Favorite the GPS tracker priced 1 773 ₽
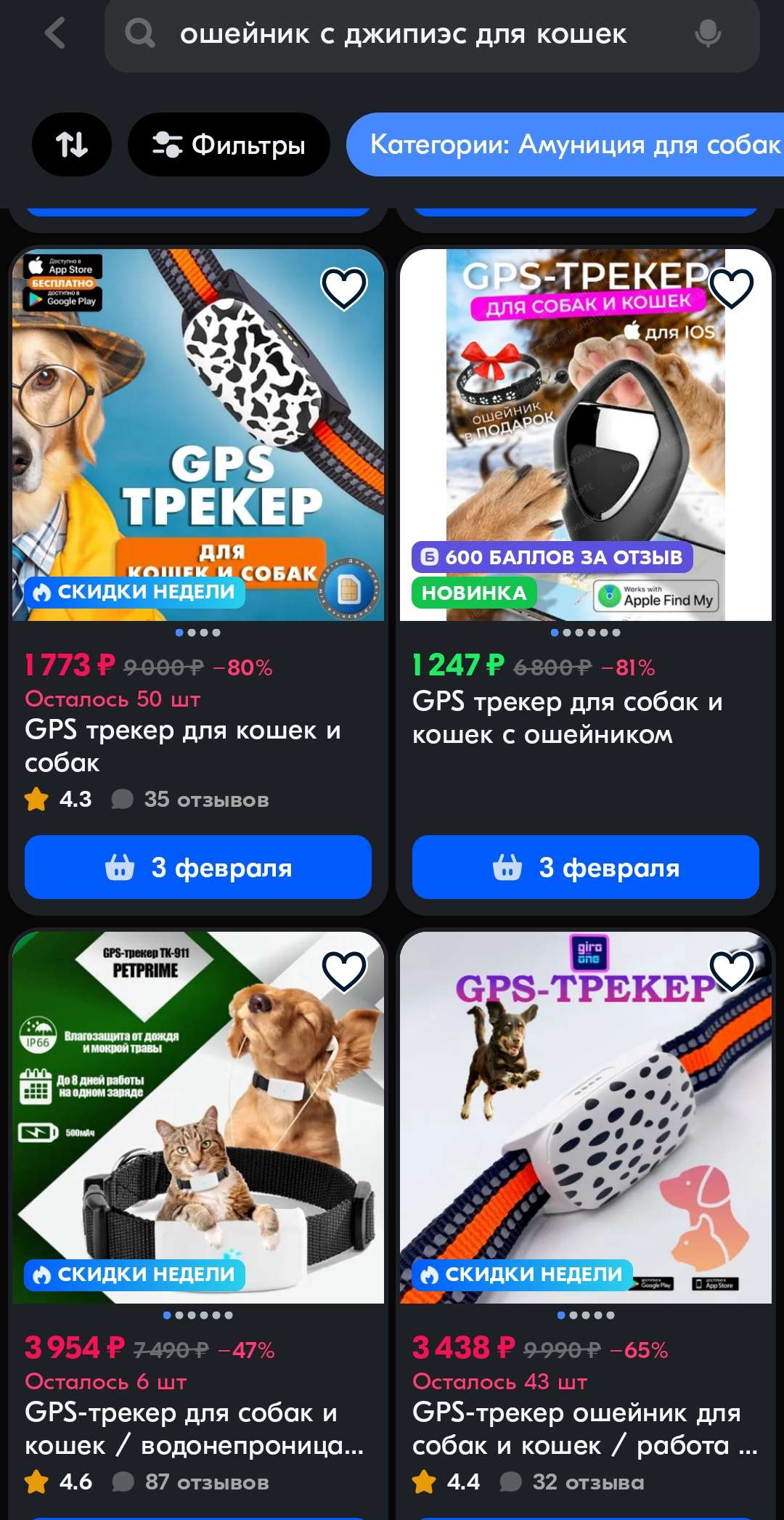784x1520 pixels. pyautogui.click(x=344, y=288)
